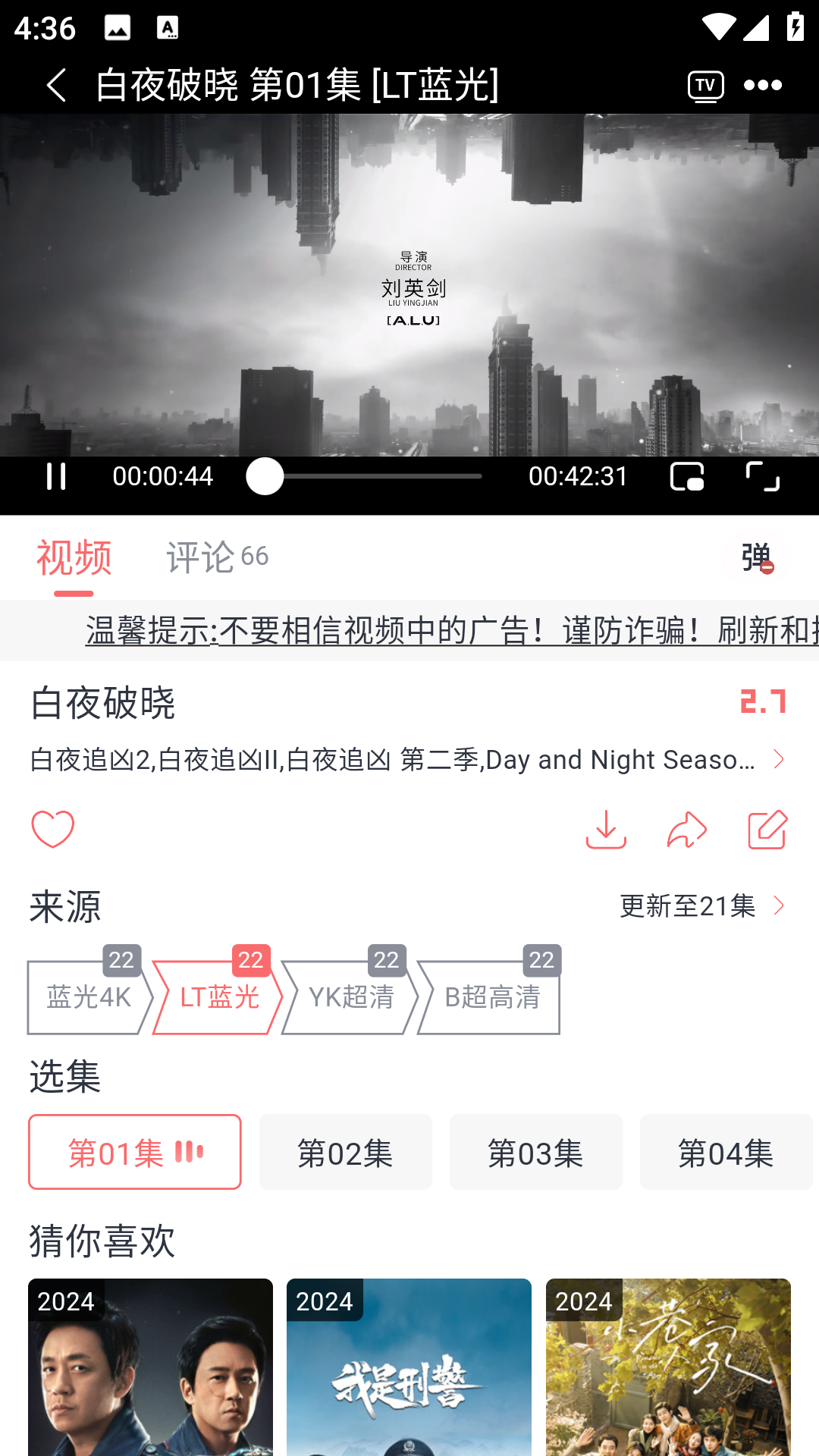This screenshot has width=819, height=1456.
Task: Open the three-dot more options menu
Action: (763, 85)
